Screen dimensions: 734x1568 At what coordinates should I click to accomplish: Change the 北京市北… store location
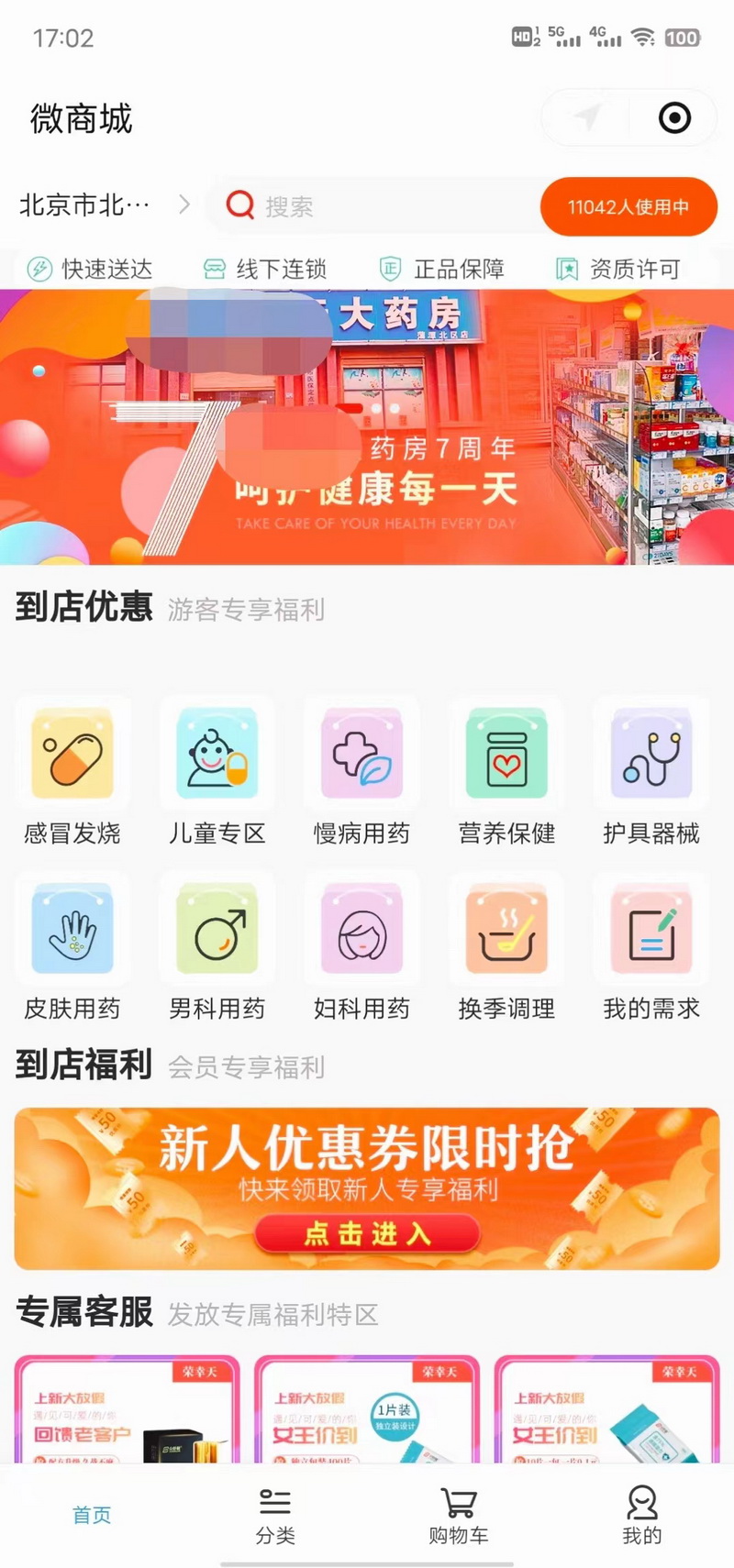pyautogui.click(x=103, y=204)
